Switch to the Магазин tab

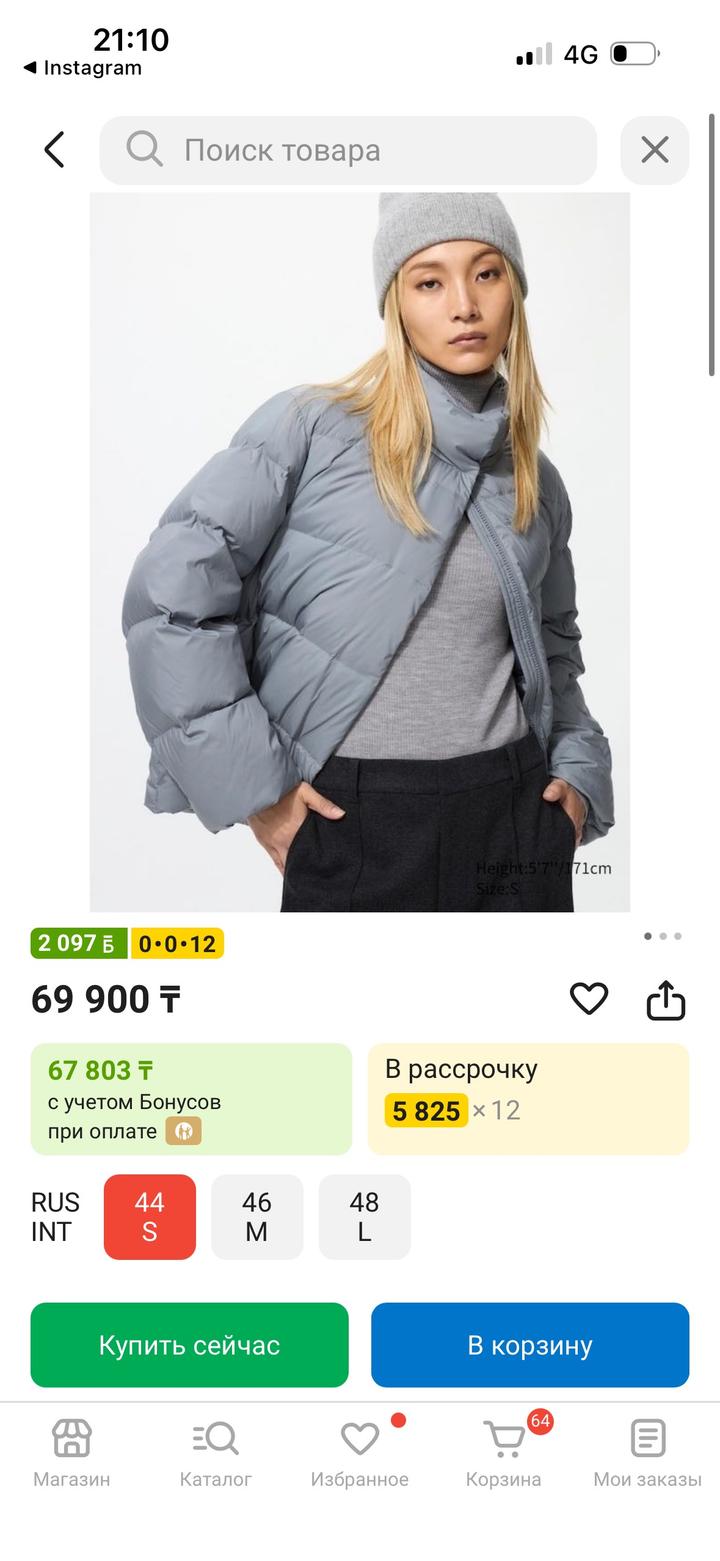(x=72, y=1452)
